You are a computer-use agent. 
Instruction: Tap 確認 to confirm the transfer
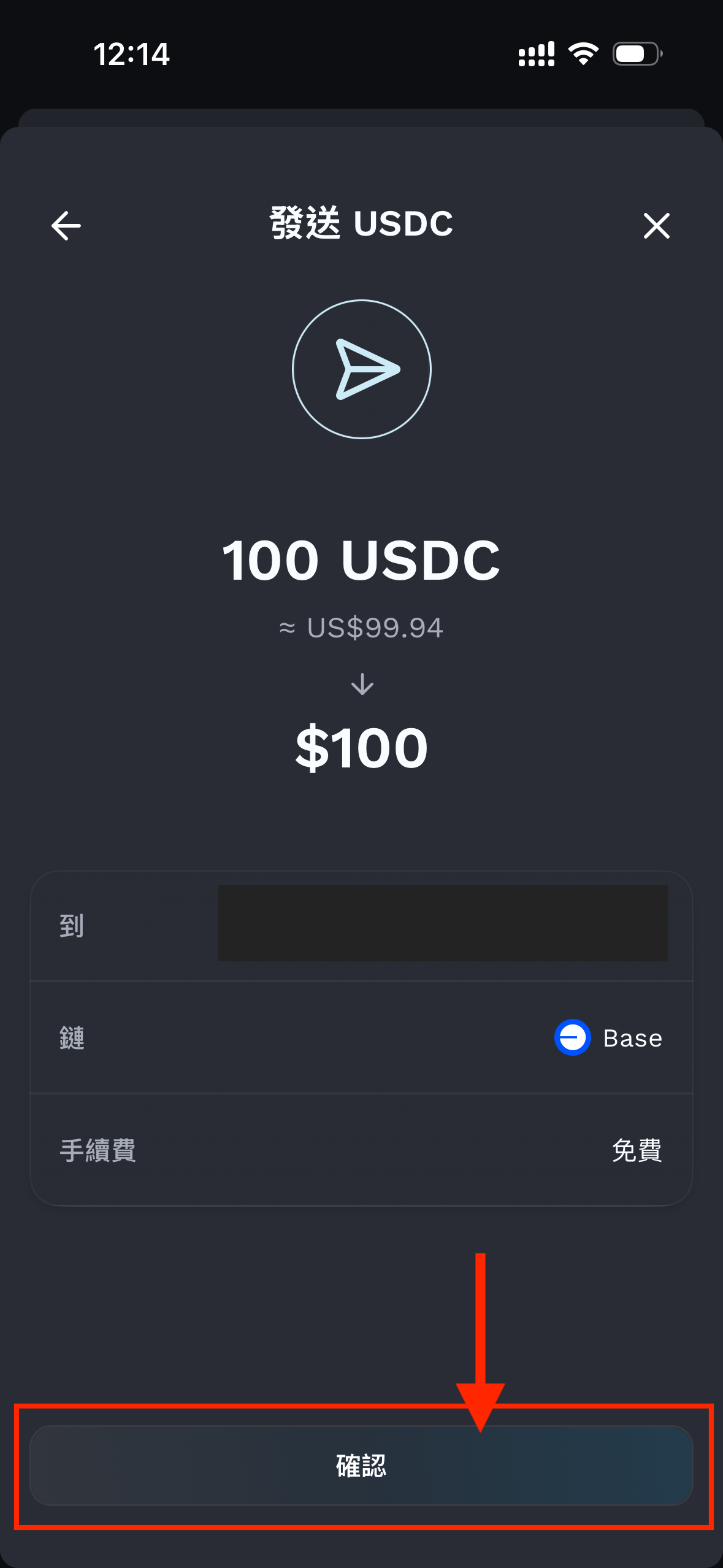click(x=361, y=1465)
